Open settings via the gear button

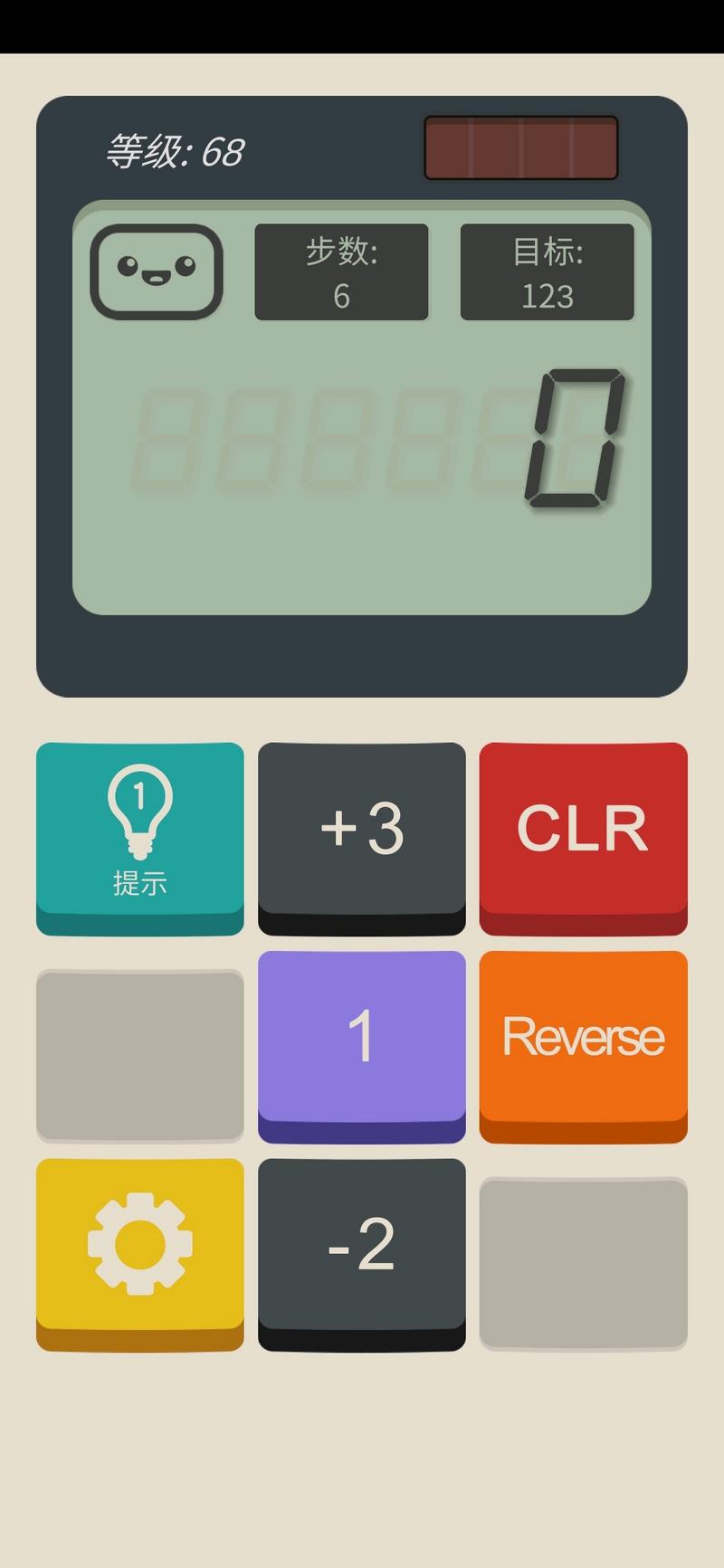coord(140,1254)
